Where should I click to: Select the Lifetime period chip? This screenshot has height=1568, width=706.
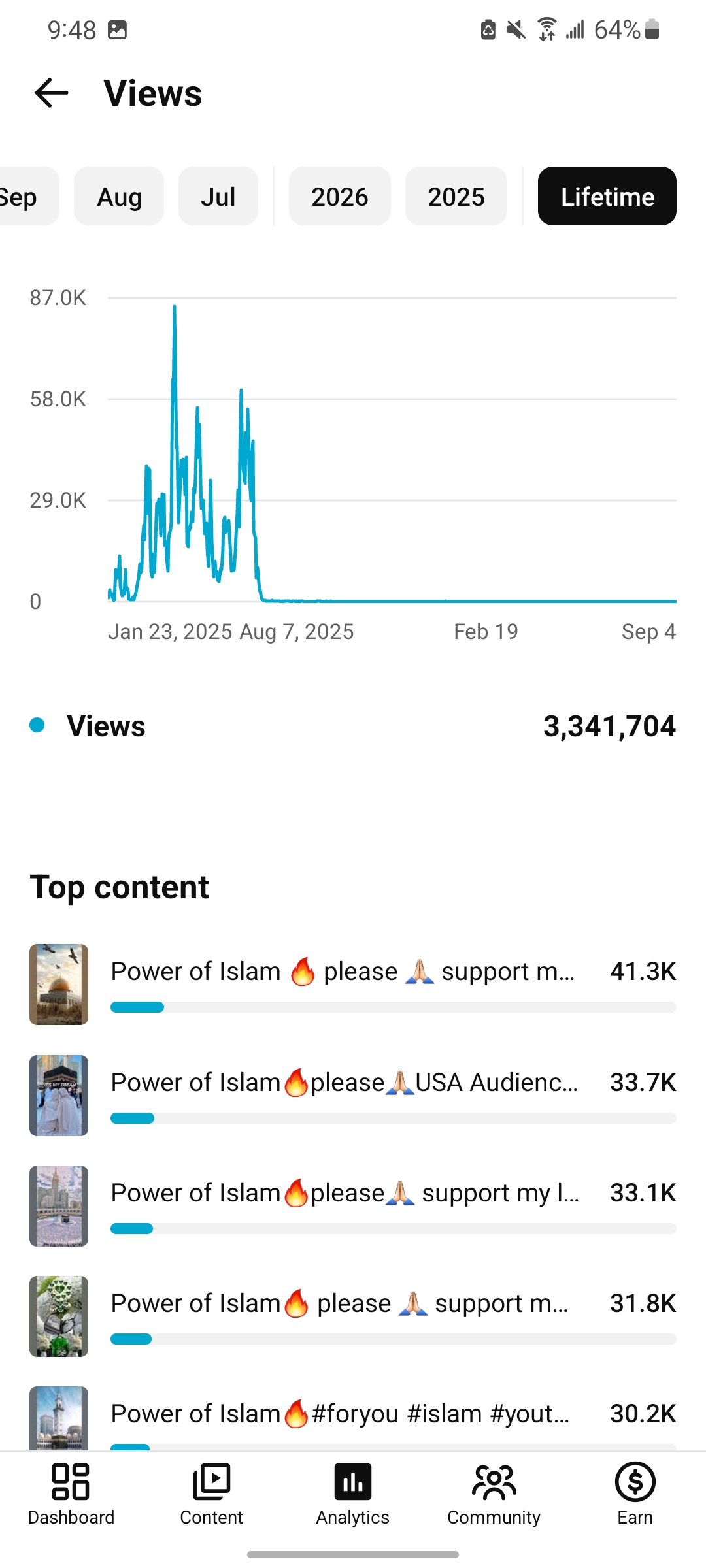click(607, 196)
